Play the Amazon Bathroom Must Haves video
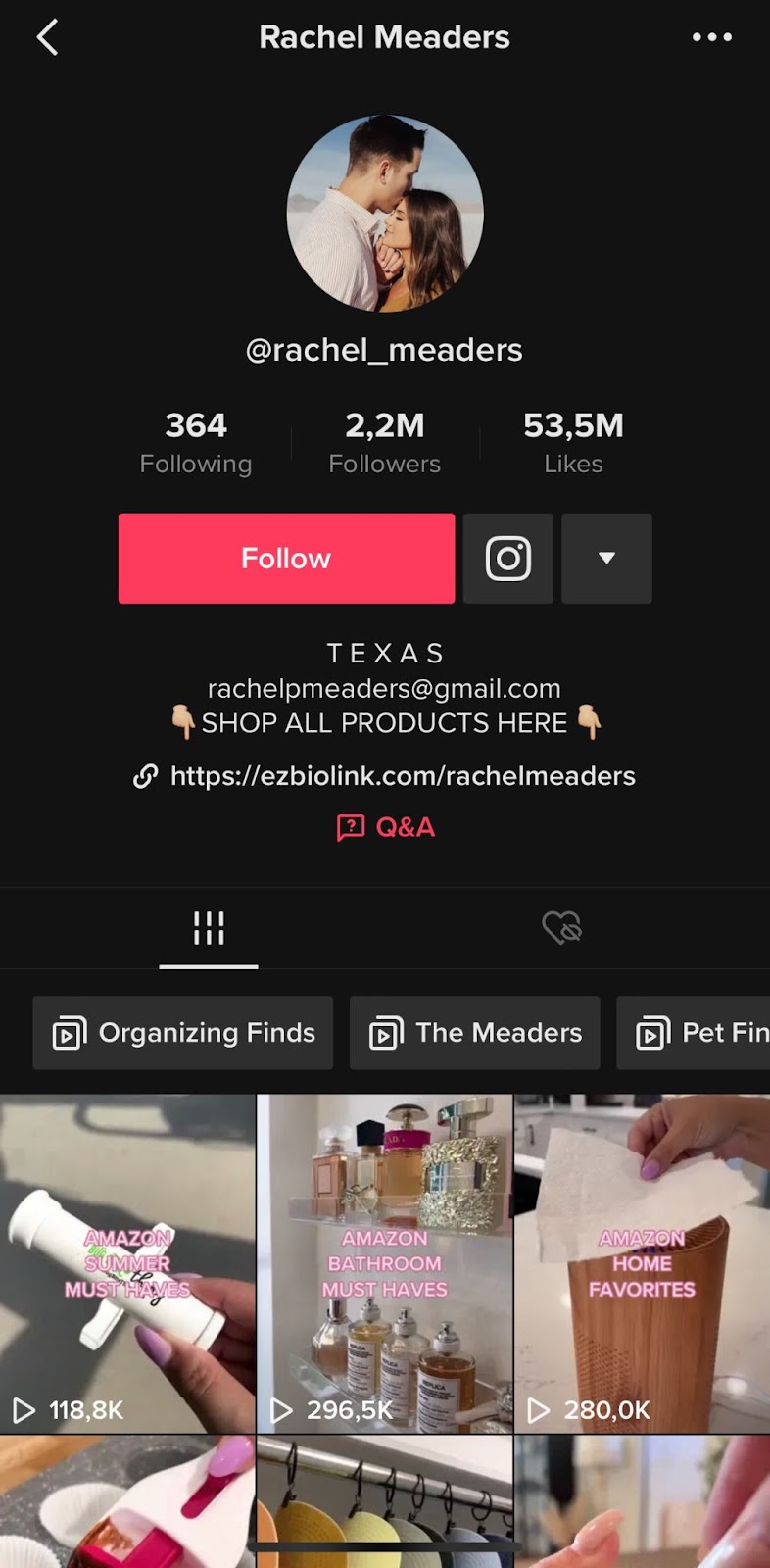This screenshot has width=770, height=1568. (385, 1263)
